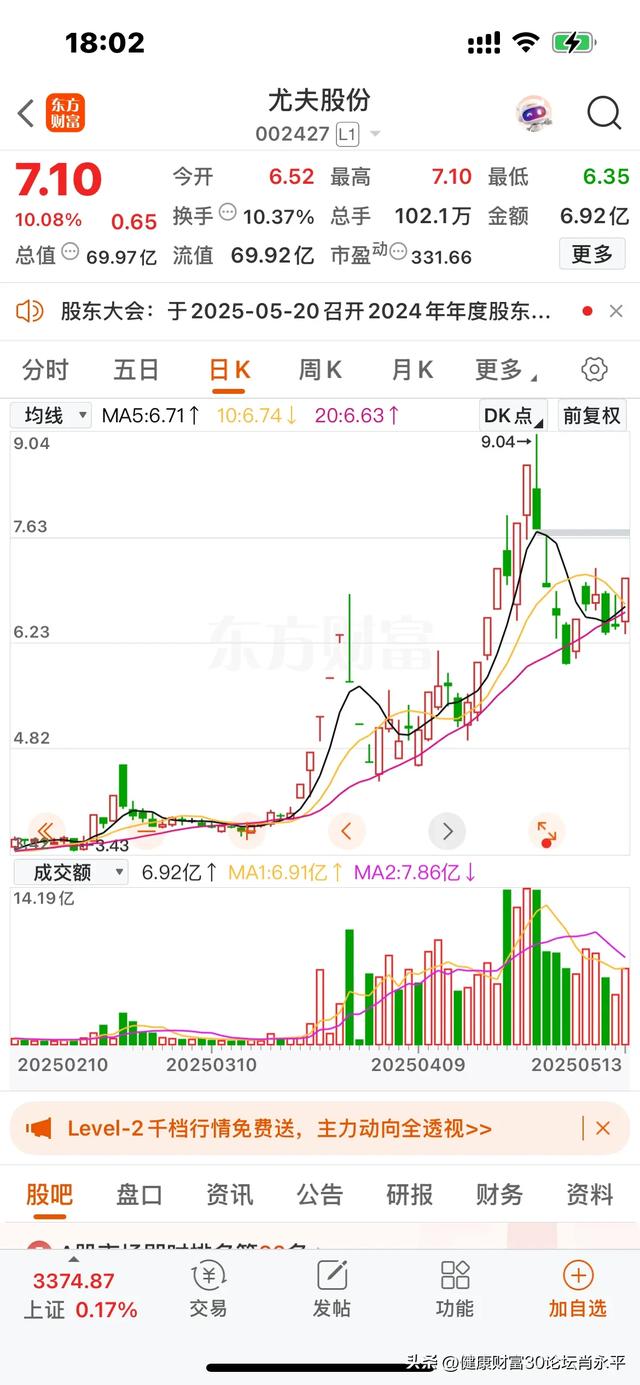Write a post via 发帖
The image size is (640, 1385).
(332, 1290)
